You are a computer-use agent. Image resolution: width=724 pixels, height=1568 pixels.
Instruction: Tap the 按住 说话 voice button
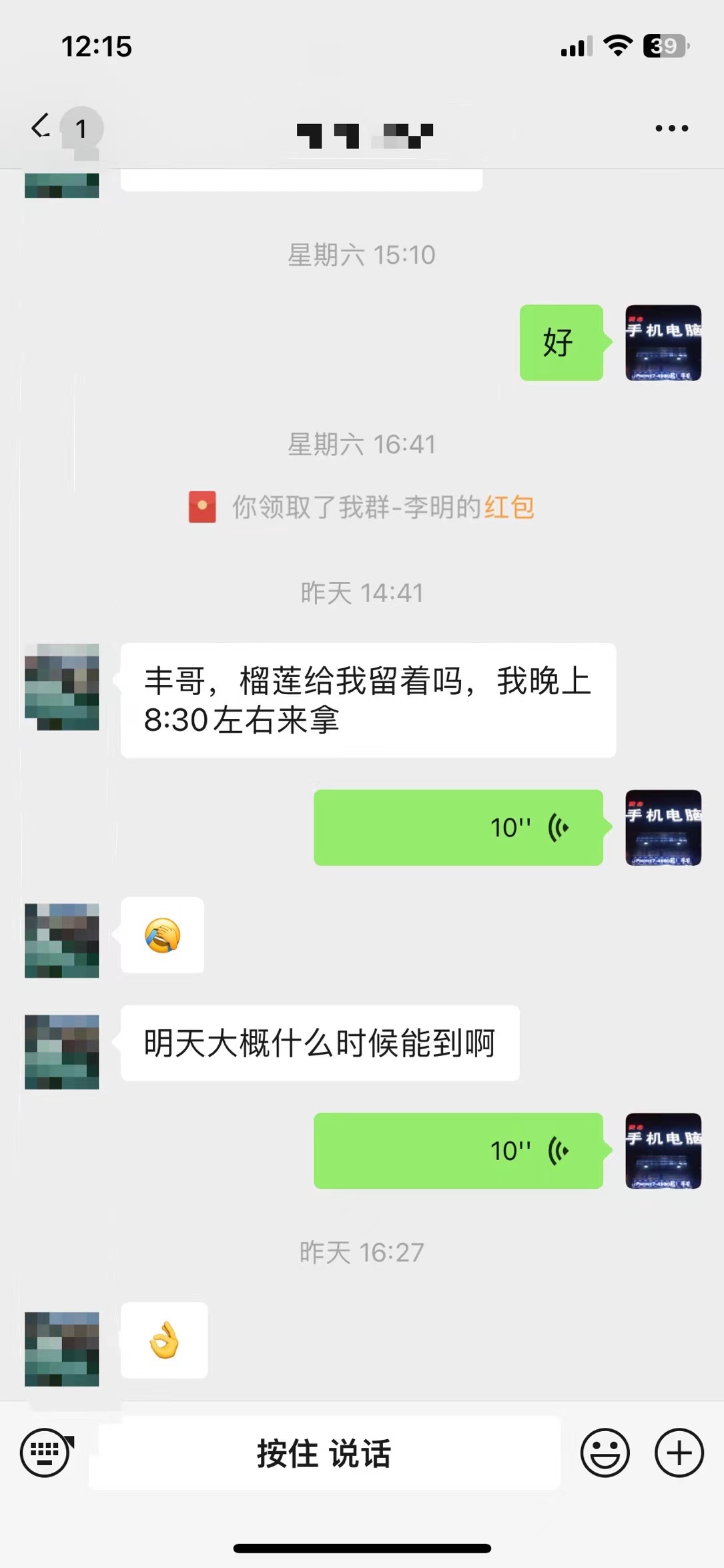325,1453
